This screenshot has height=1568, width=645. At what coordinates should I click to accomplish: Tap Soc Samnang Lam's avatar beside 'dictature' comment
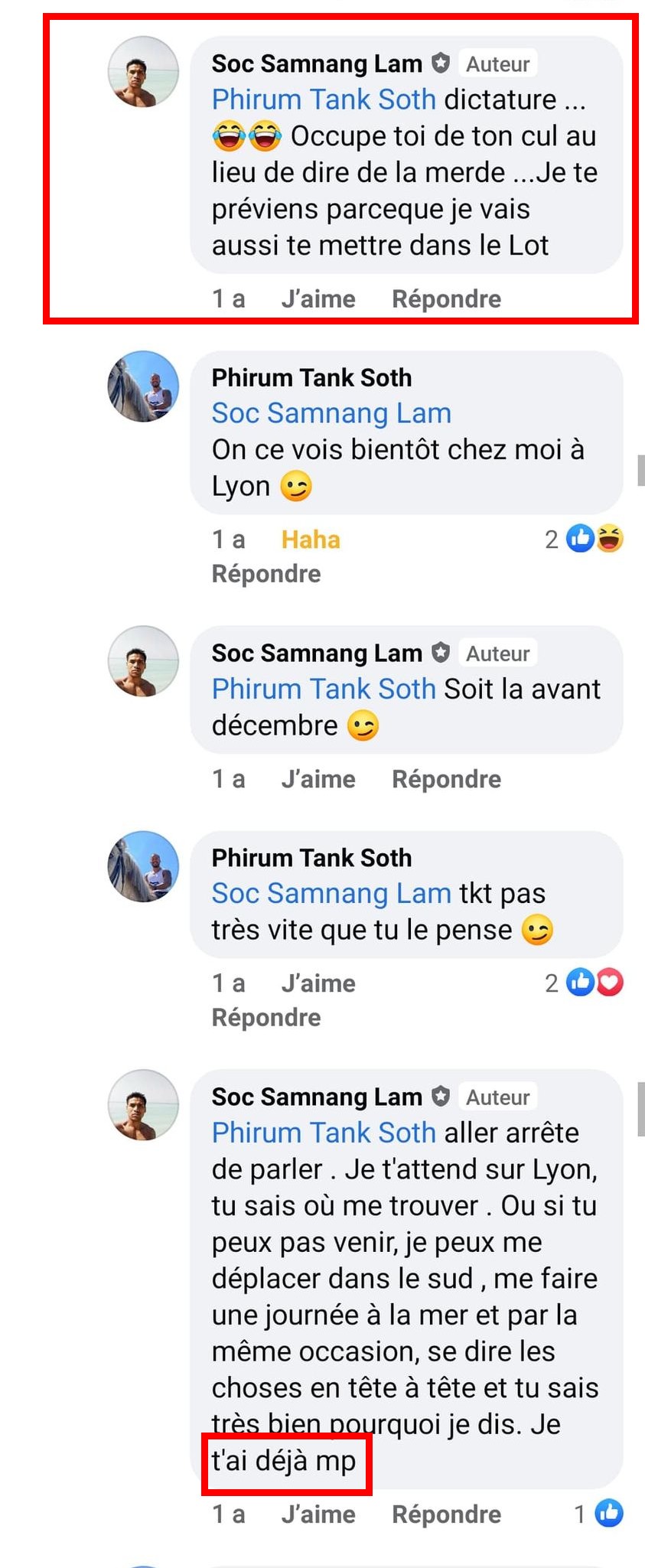[143, 71]
